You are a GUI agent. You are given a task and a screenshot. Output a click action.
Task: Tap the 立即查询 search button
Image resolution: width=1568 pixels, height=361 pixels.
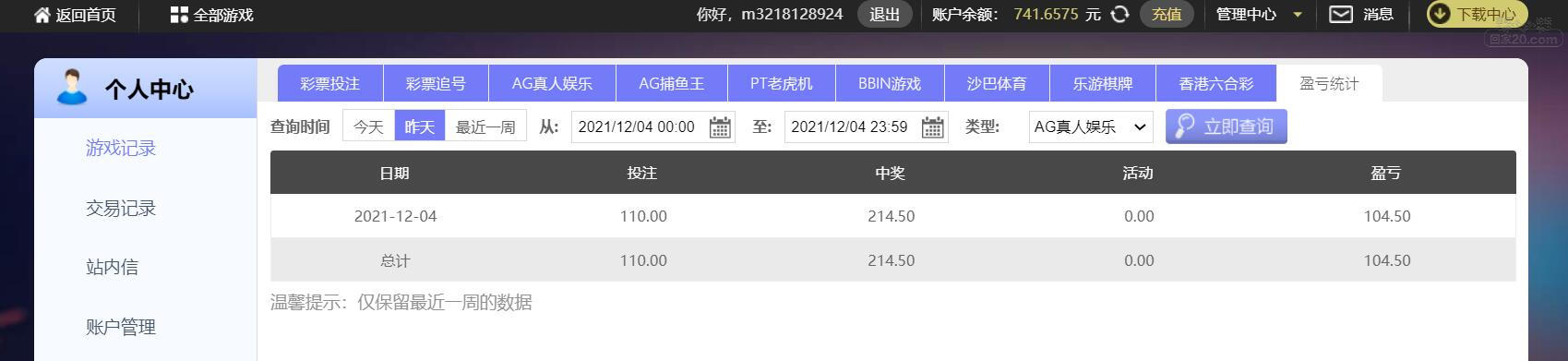coord(1226,126)
